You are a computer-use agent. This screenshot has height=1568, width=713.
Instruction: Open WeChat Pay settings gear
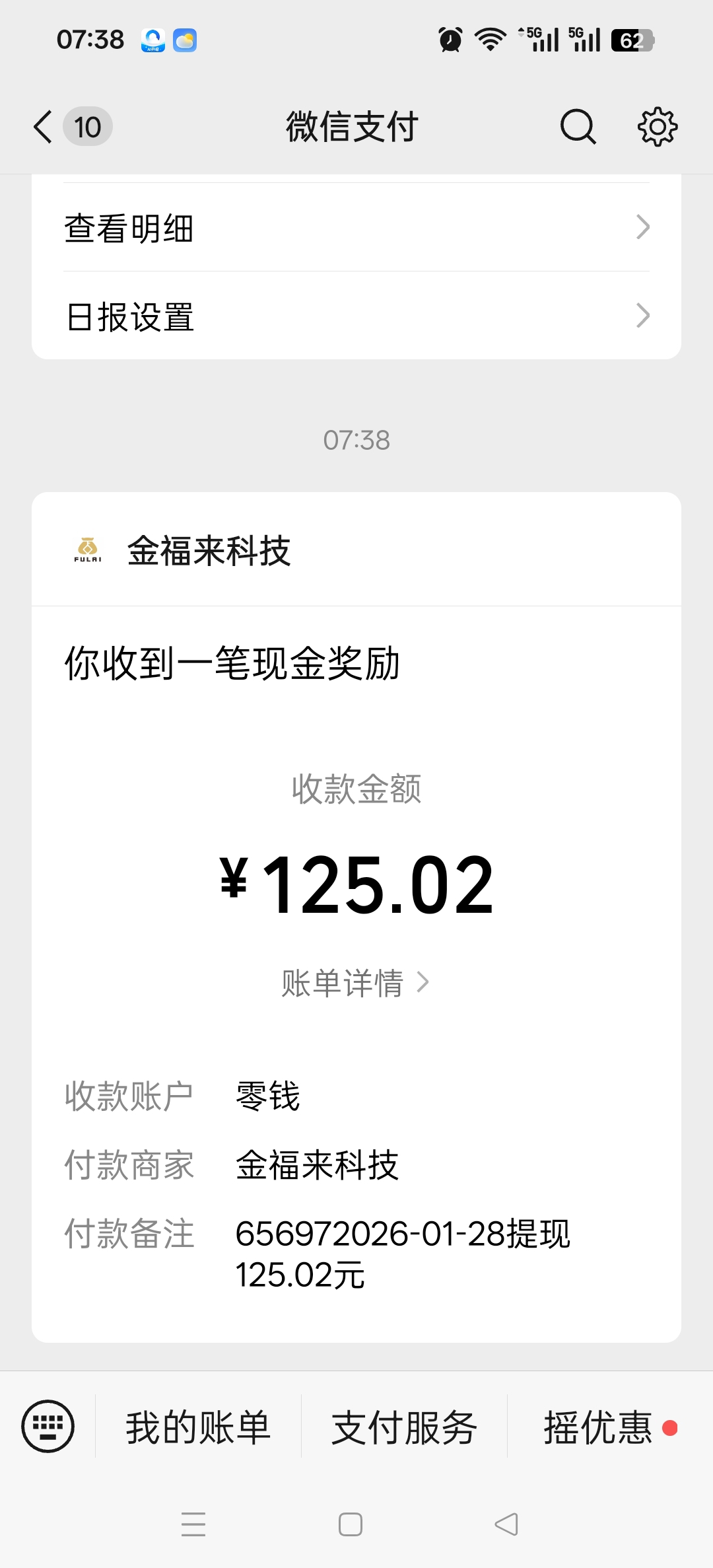pos(657,127)
